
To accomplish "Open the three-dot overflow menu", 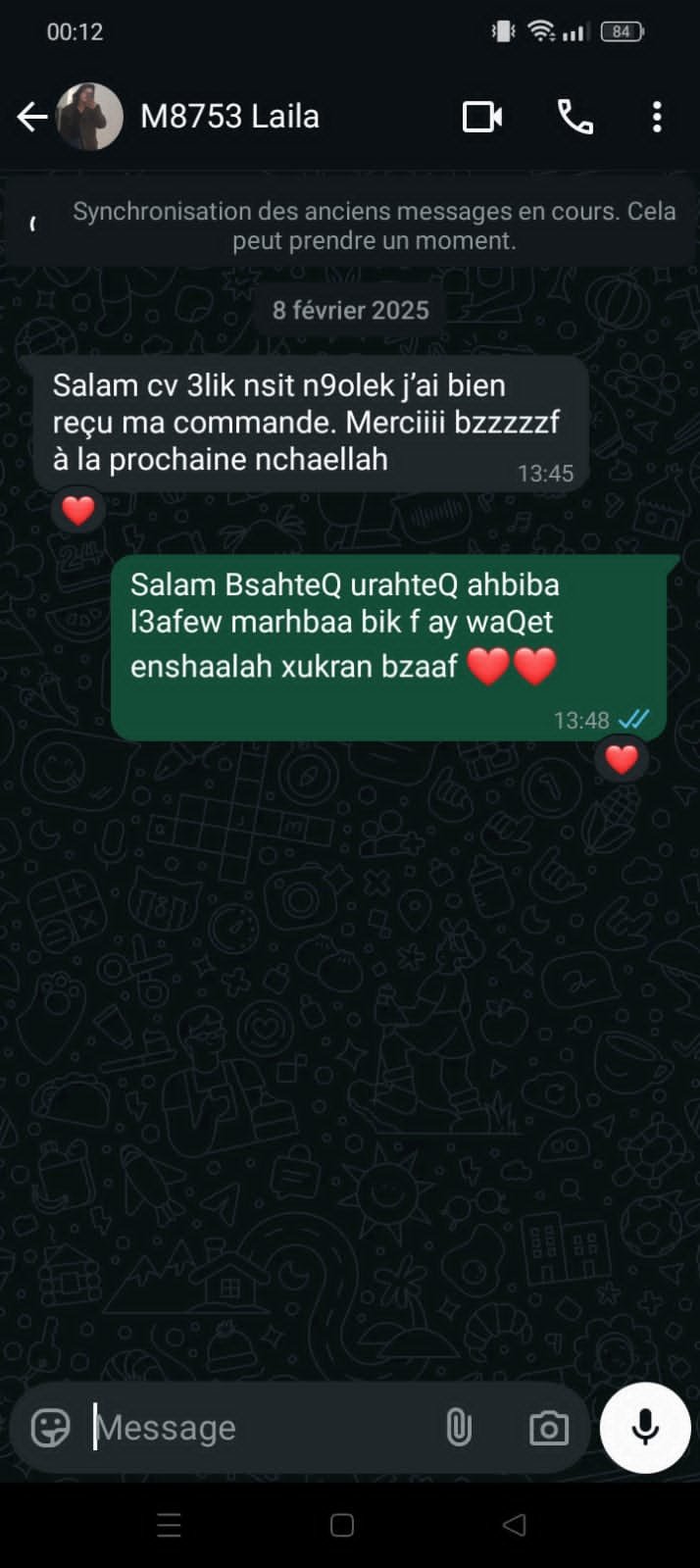I will [657, 117].
